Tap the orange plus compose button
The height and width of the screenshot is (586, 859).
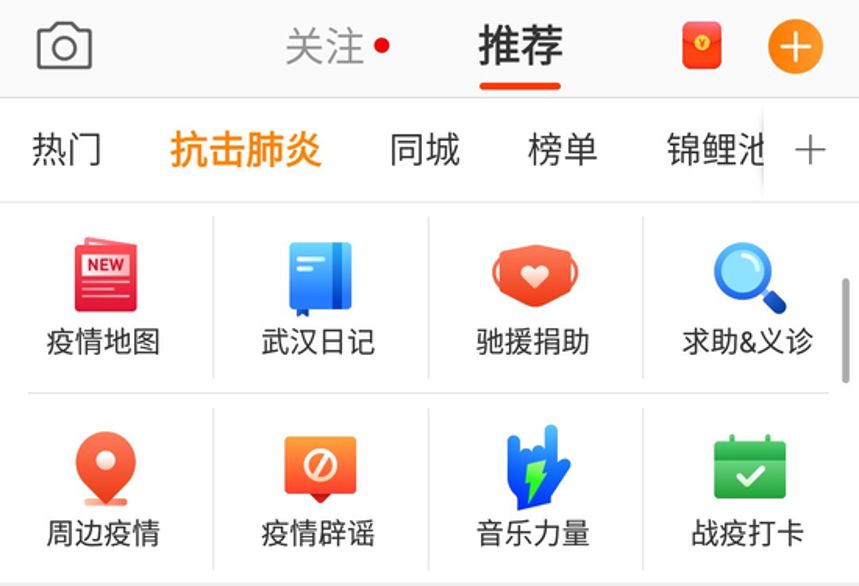click(795, 47)
